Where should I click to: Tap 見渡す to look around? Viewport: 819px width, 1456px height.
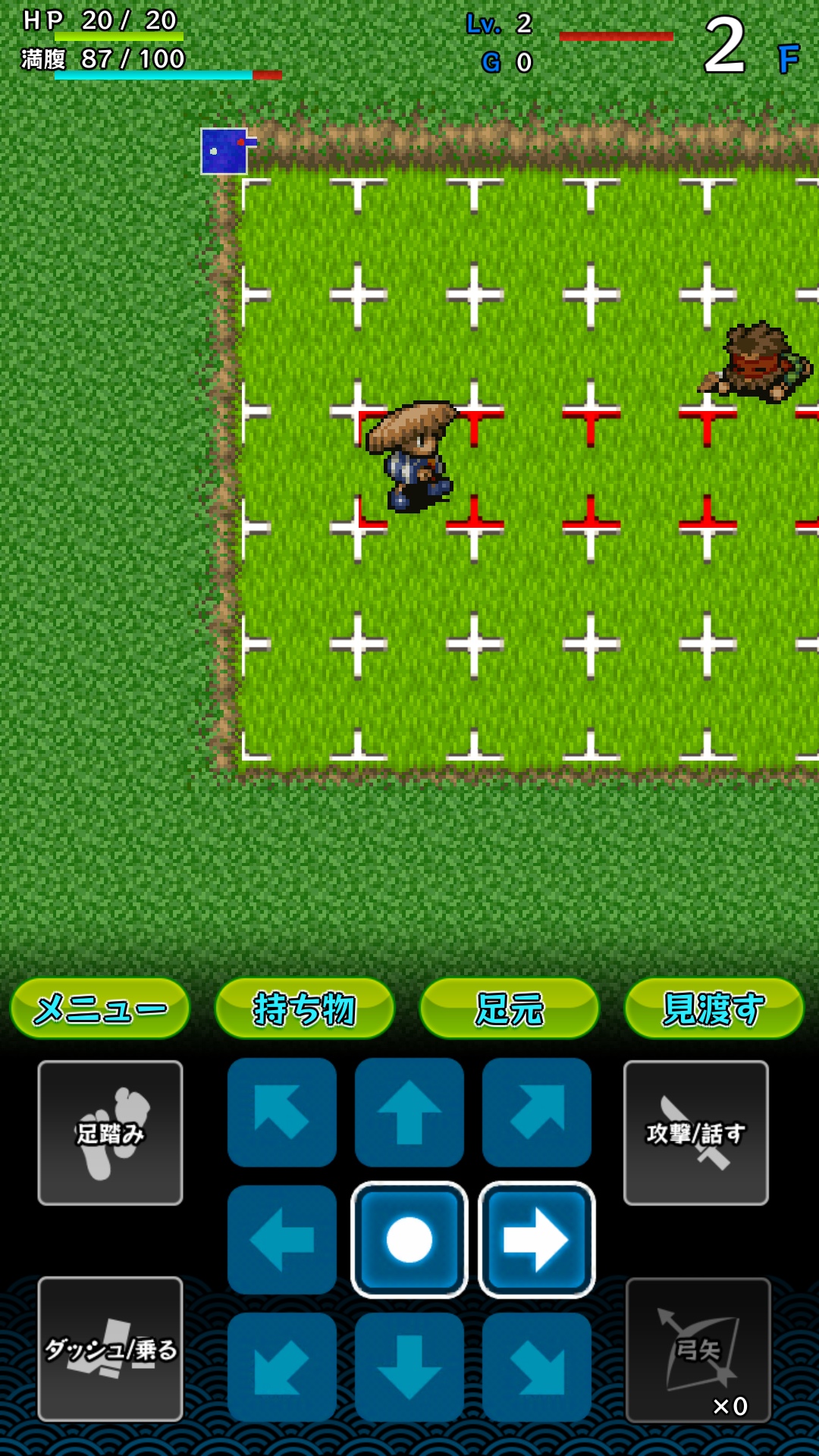tap(714, 1009)
